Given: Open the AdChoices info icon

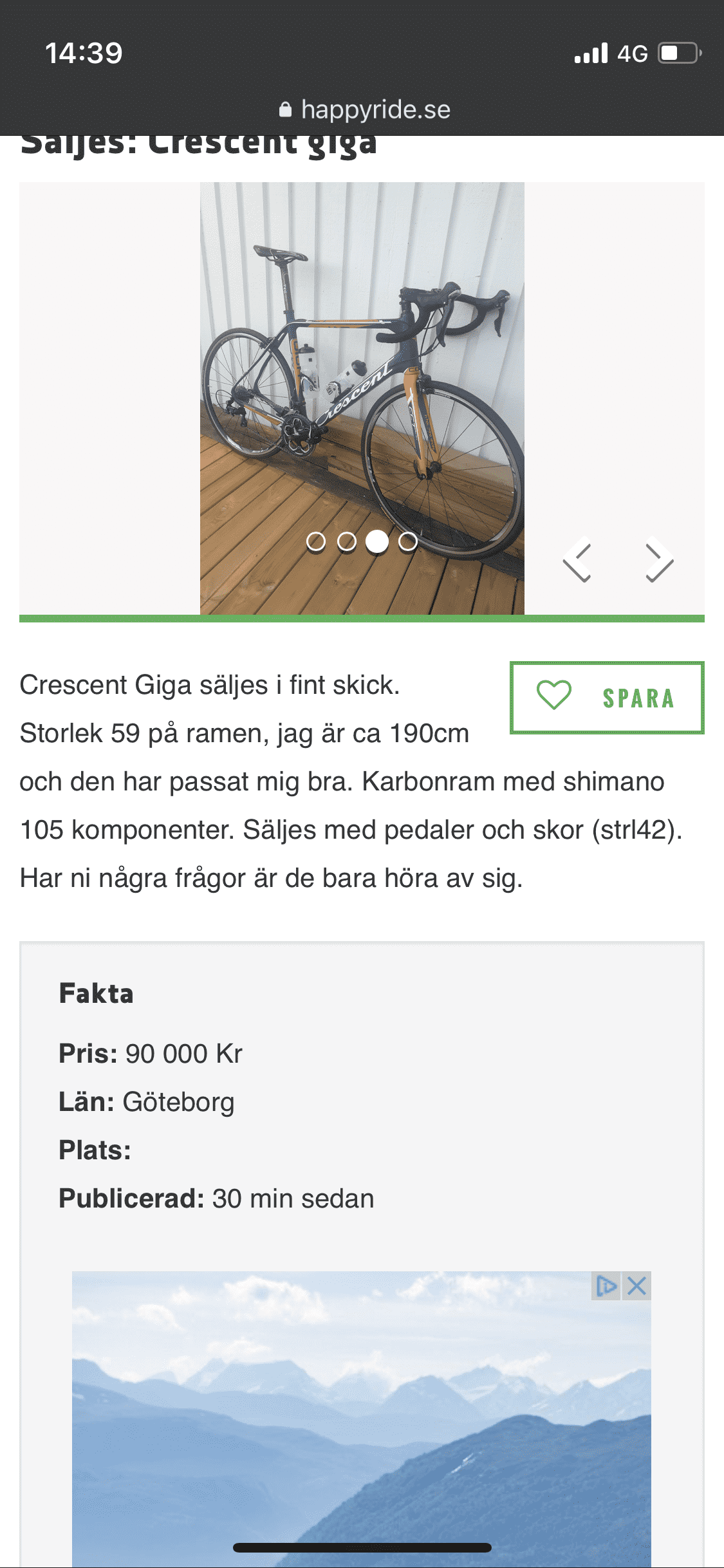Looking at the screenshot, I should [606, 1286].
